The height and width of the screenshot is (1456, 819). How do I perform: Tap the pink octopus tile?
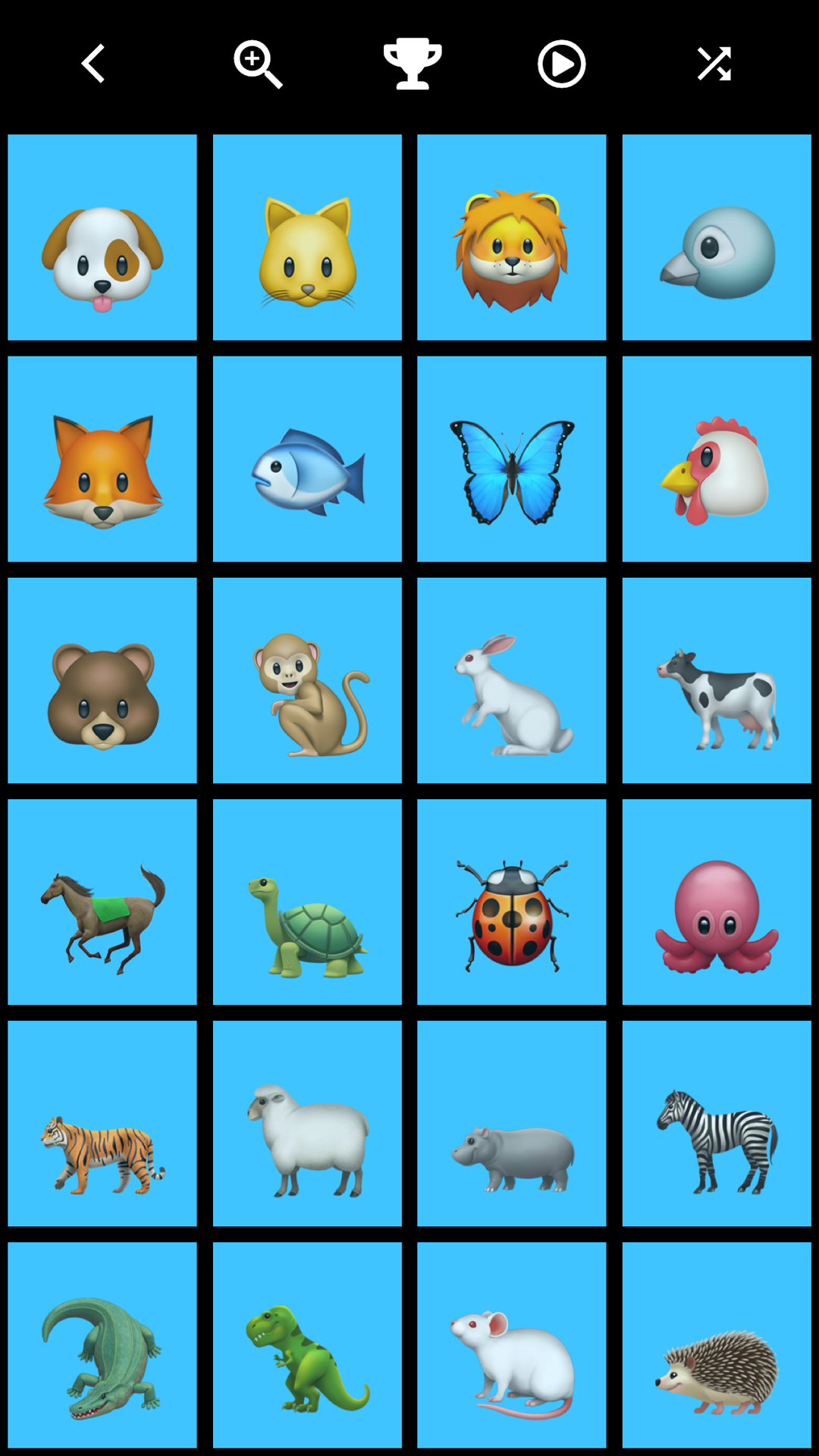point(717,902)
